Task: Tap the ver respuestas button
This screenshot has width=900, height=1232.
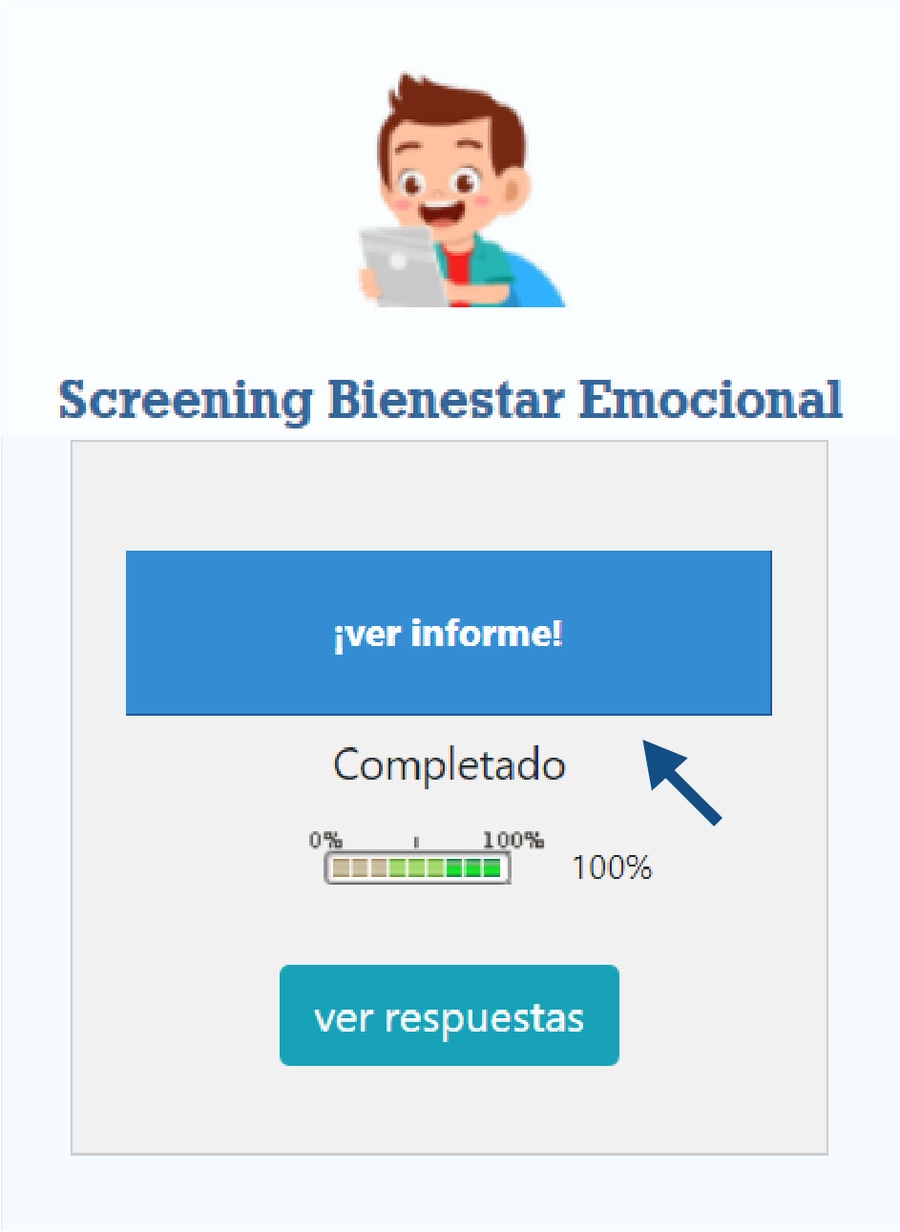Action: click(x=449, y=1016)
